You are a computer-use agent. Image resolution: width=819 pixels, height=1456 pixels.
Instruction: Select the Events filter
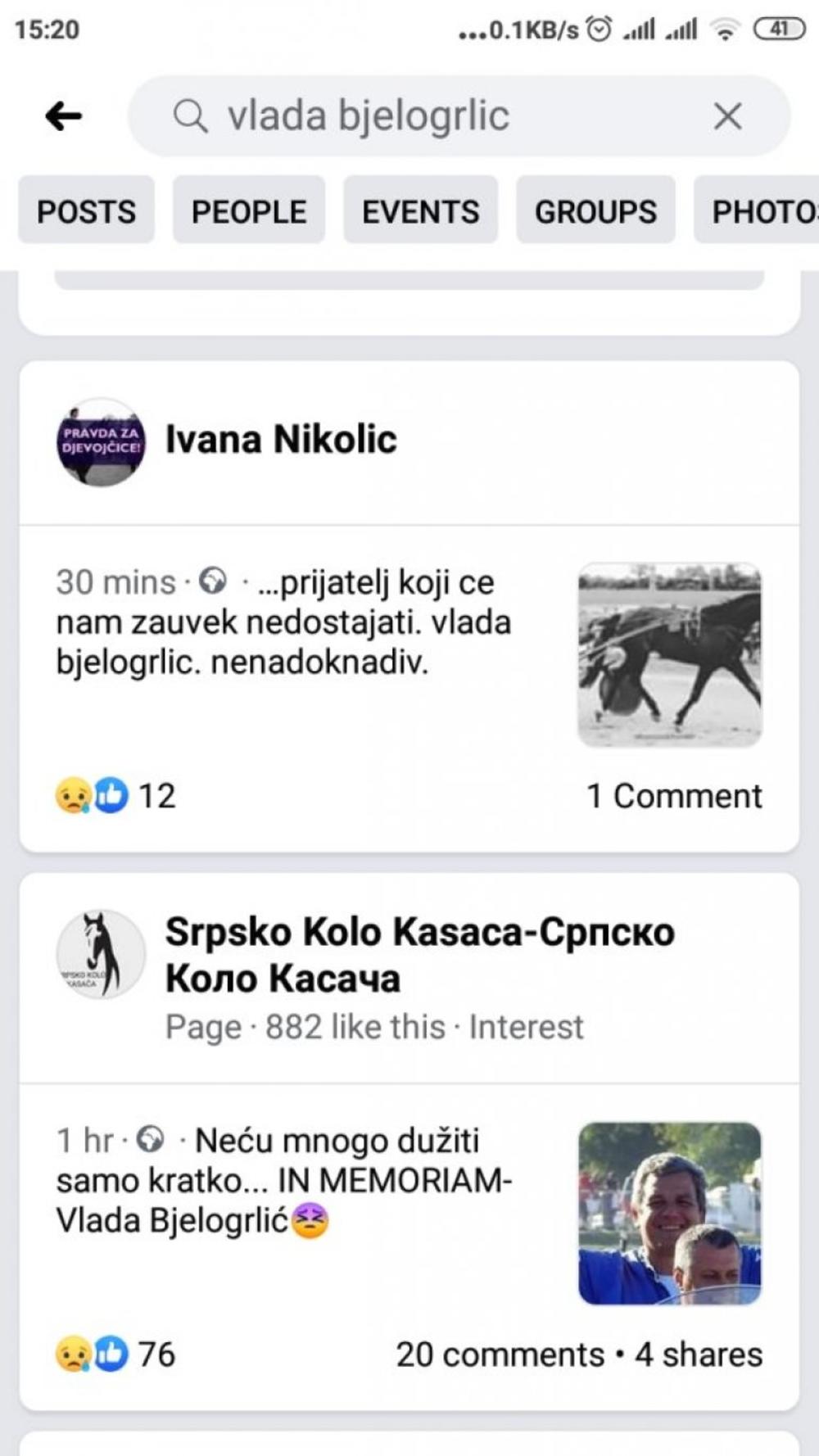[420, 211]
